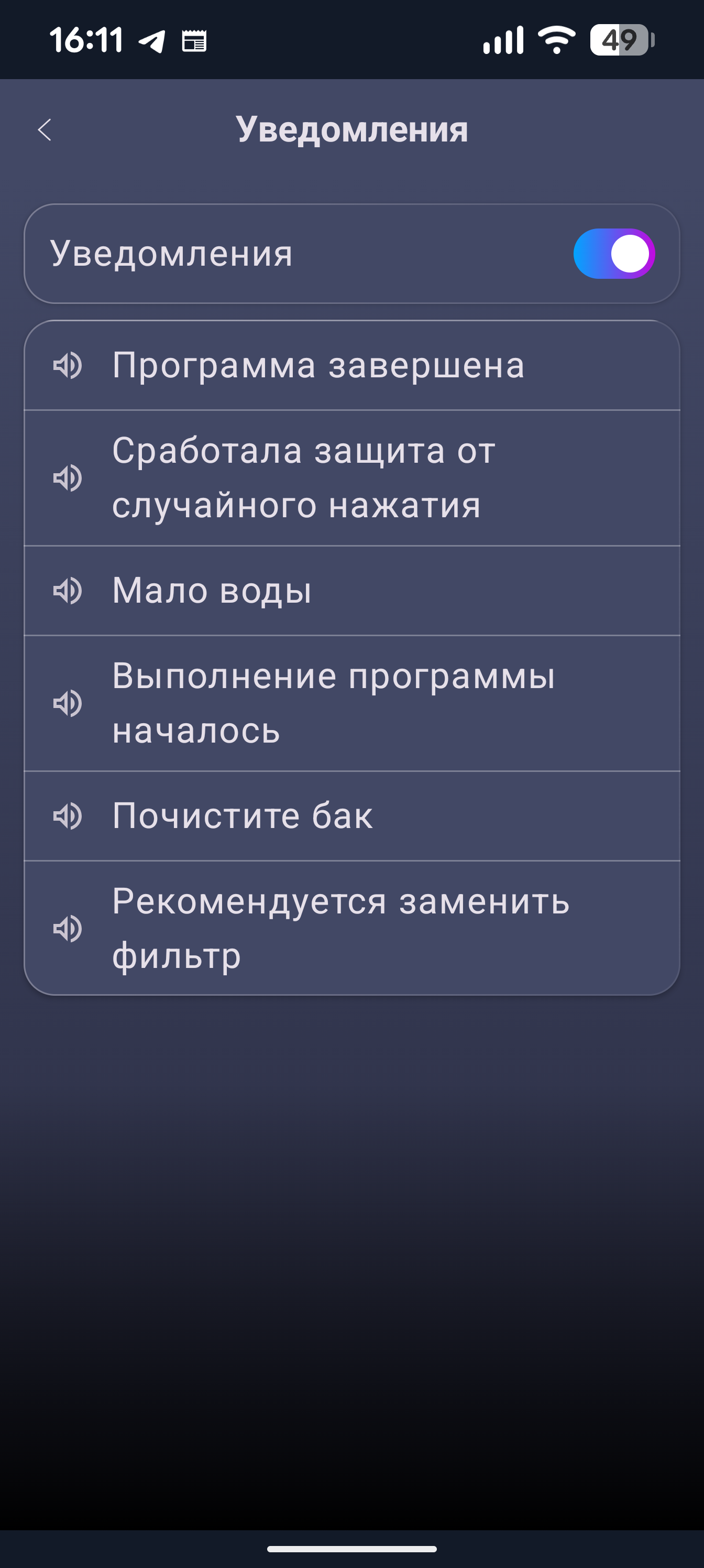Disable the Уведомления switch
Image resolution: width=704 pixels, height=1568 pixels.
point(613,253)
